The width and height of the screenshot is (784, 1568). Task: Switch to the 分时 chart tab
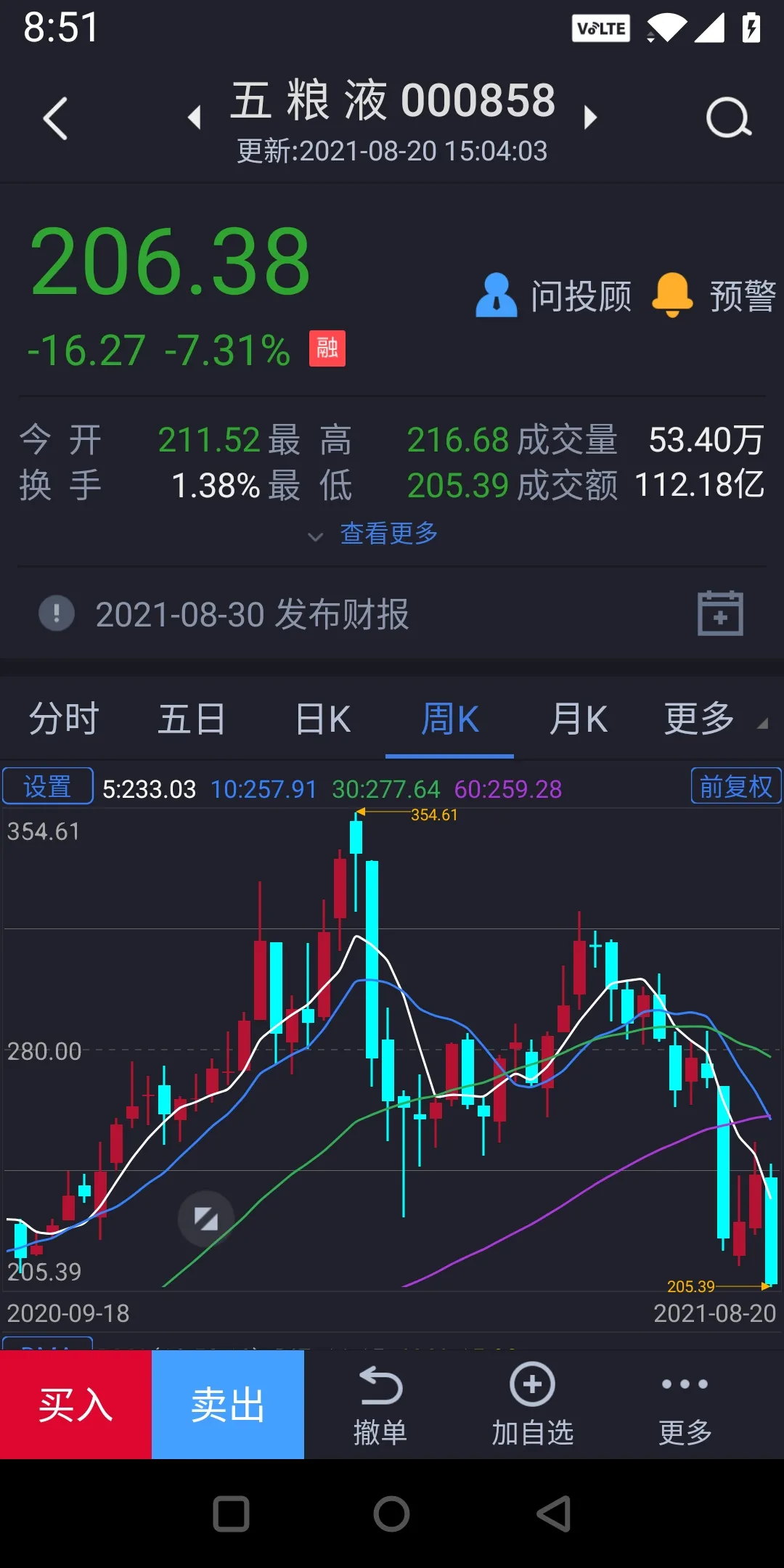(x=64, y=719)
